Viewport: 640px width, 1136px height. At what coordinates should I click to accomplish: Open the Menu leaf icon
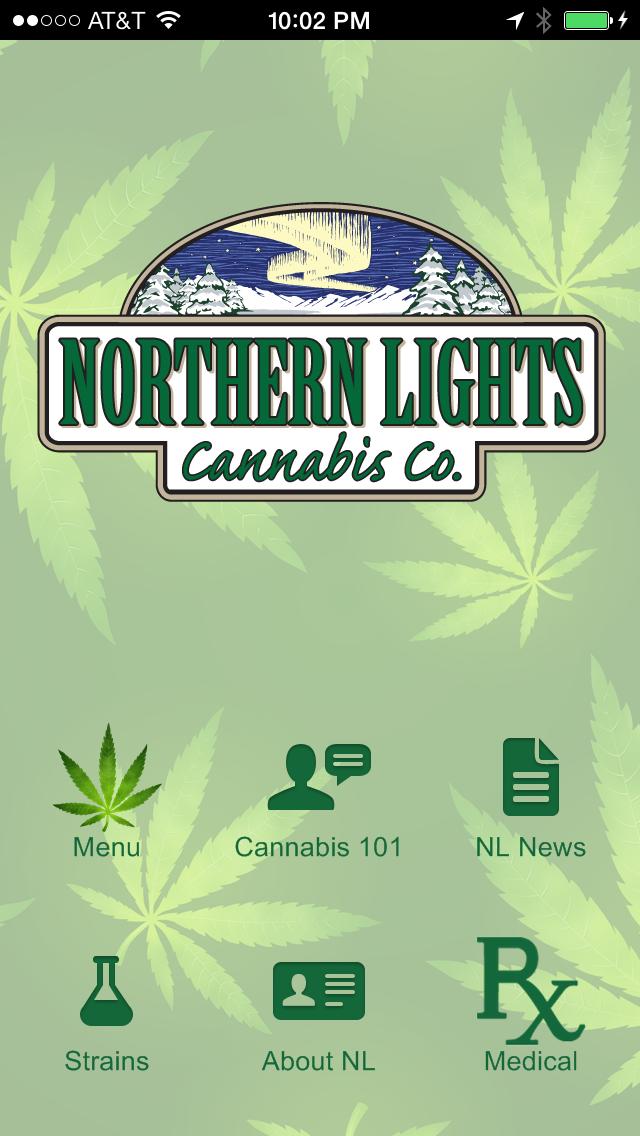click(106, 778)
